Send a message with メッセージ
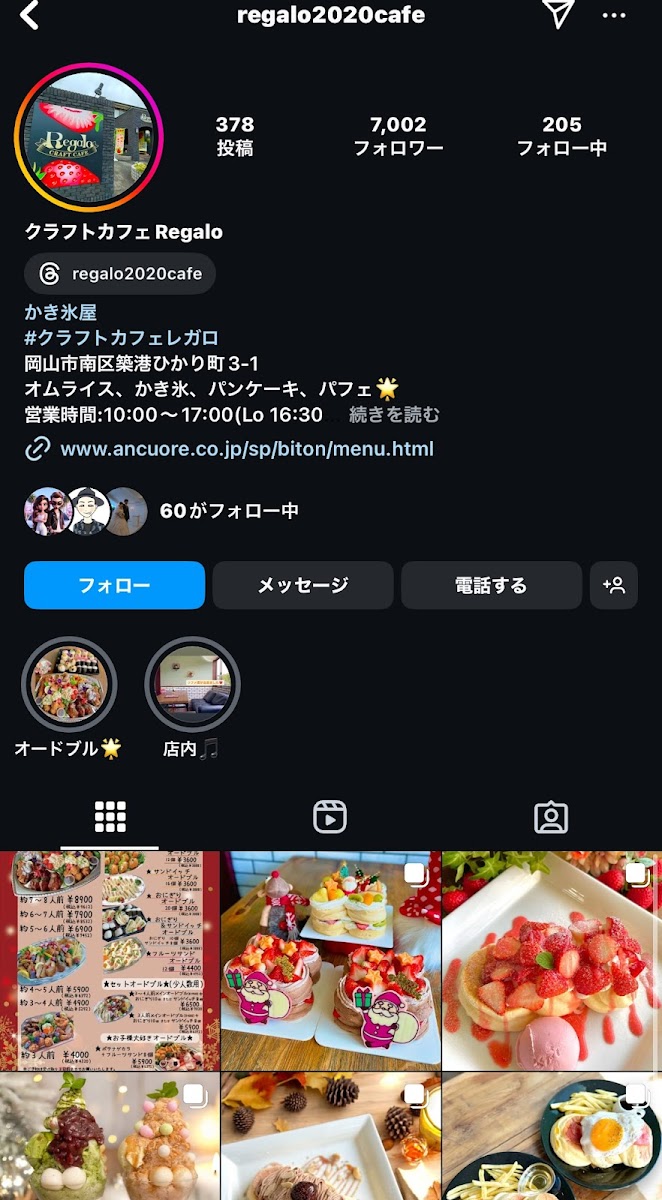Image resolution: width=662 pixels, height=1200 pixels. point(302,585)
